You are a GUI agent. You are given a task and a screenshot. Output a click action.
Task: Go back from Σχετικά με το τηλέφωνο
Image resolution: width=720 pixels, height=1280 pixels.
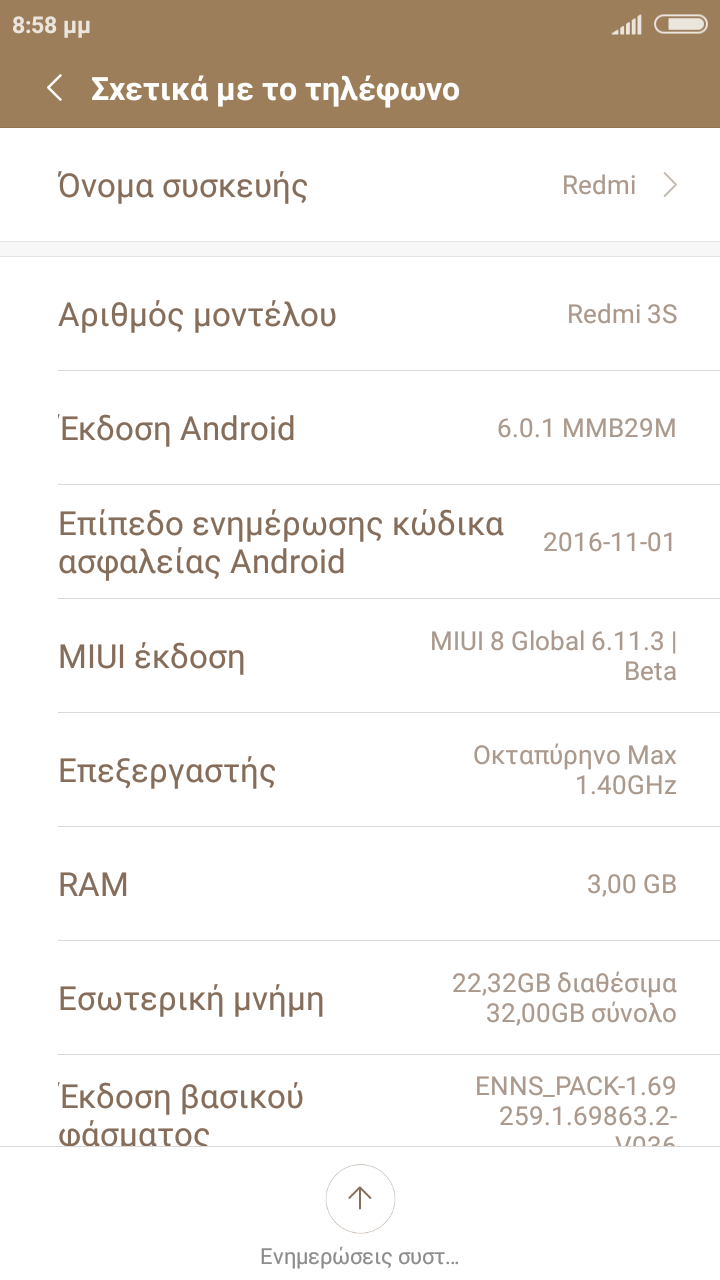pyautogui.click(x=55, y=89)
